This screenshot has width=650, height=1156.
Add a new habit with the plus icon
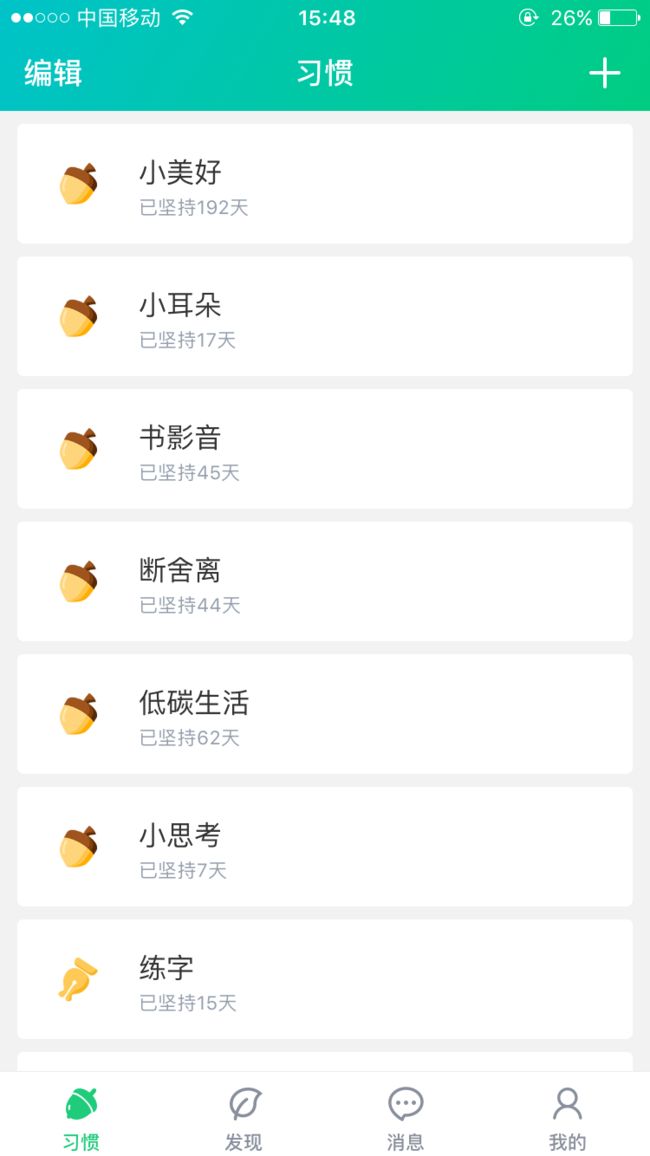coord(604,73)
